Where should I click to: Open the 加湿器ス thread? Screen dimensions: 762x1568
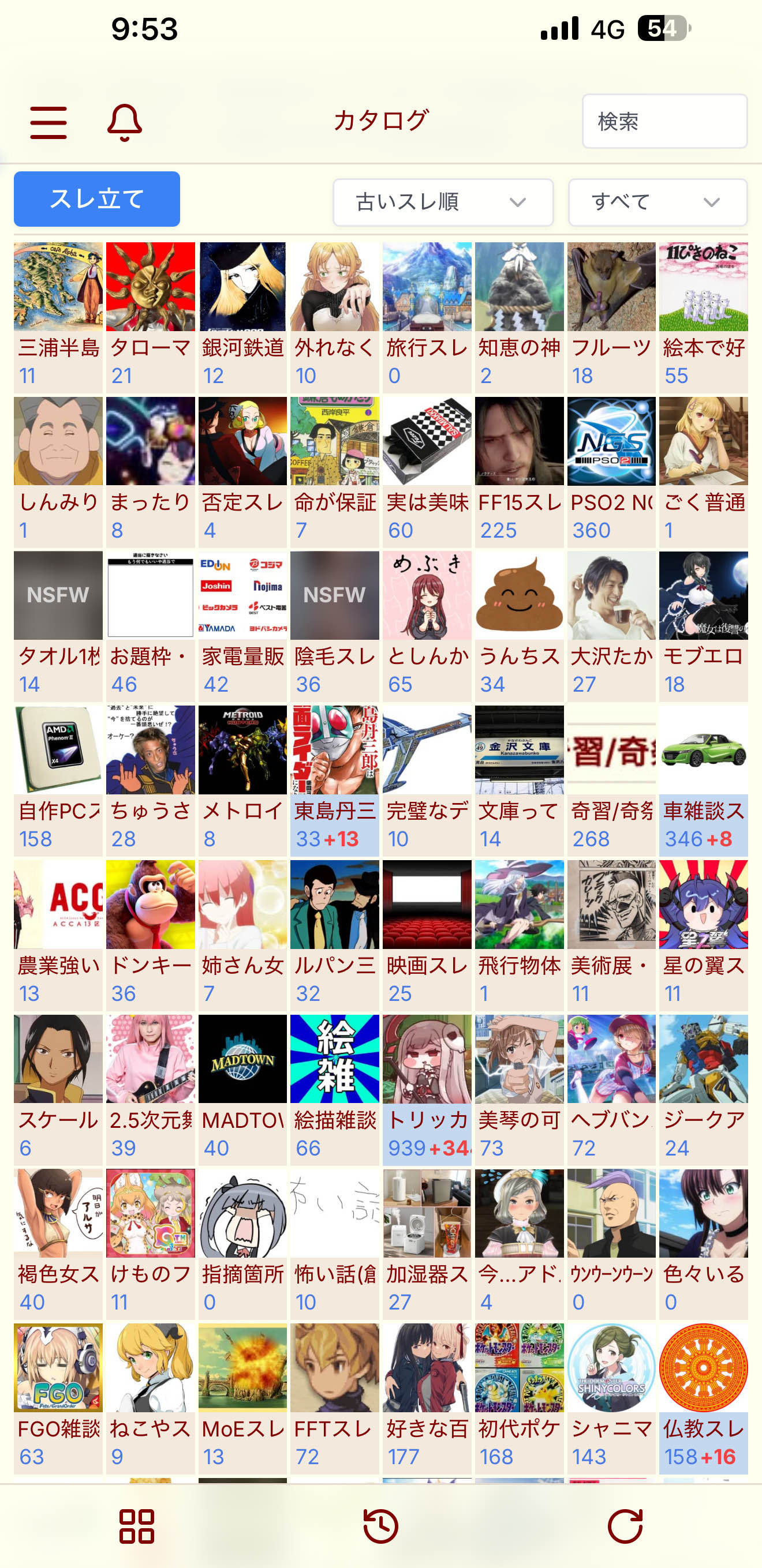427,1244
